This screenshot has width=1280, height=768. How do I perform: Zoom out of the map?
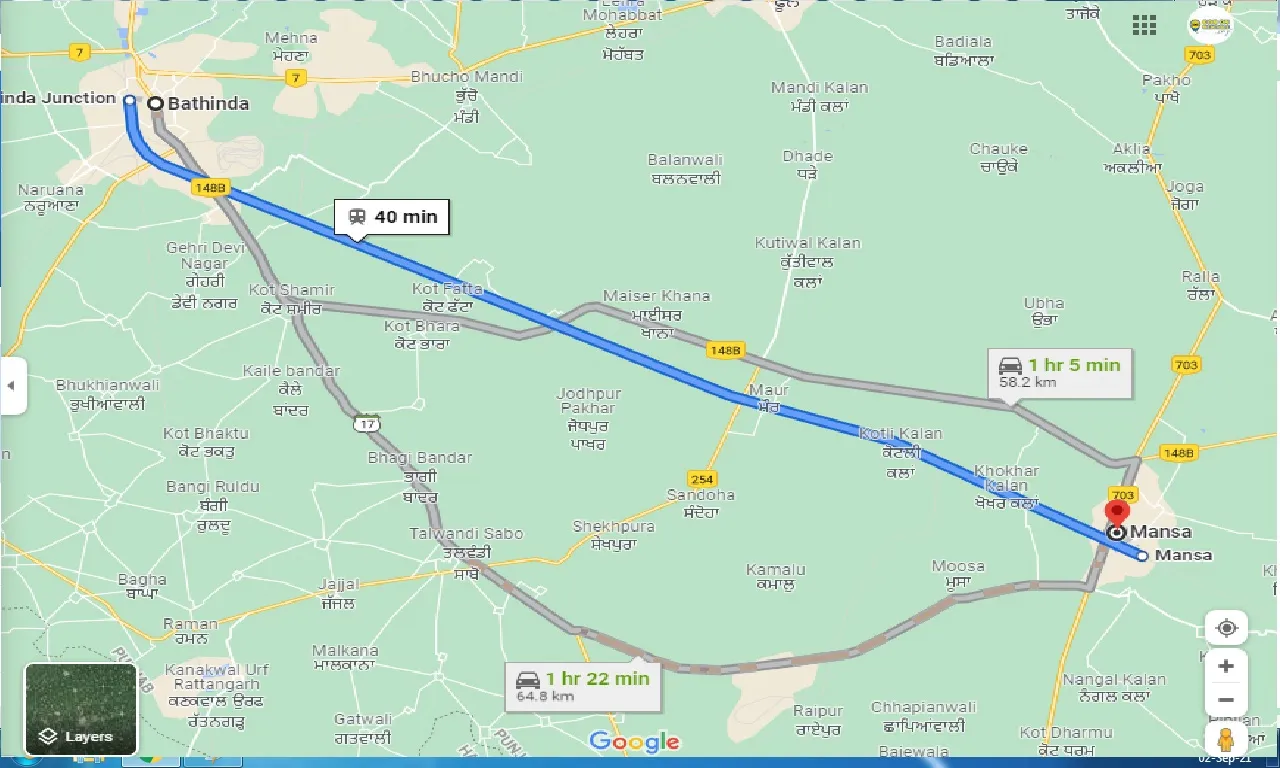pos(1226,700)
